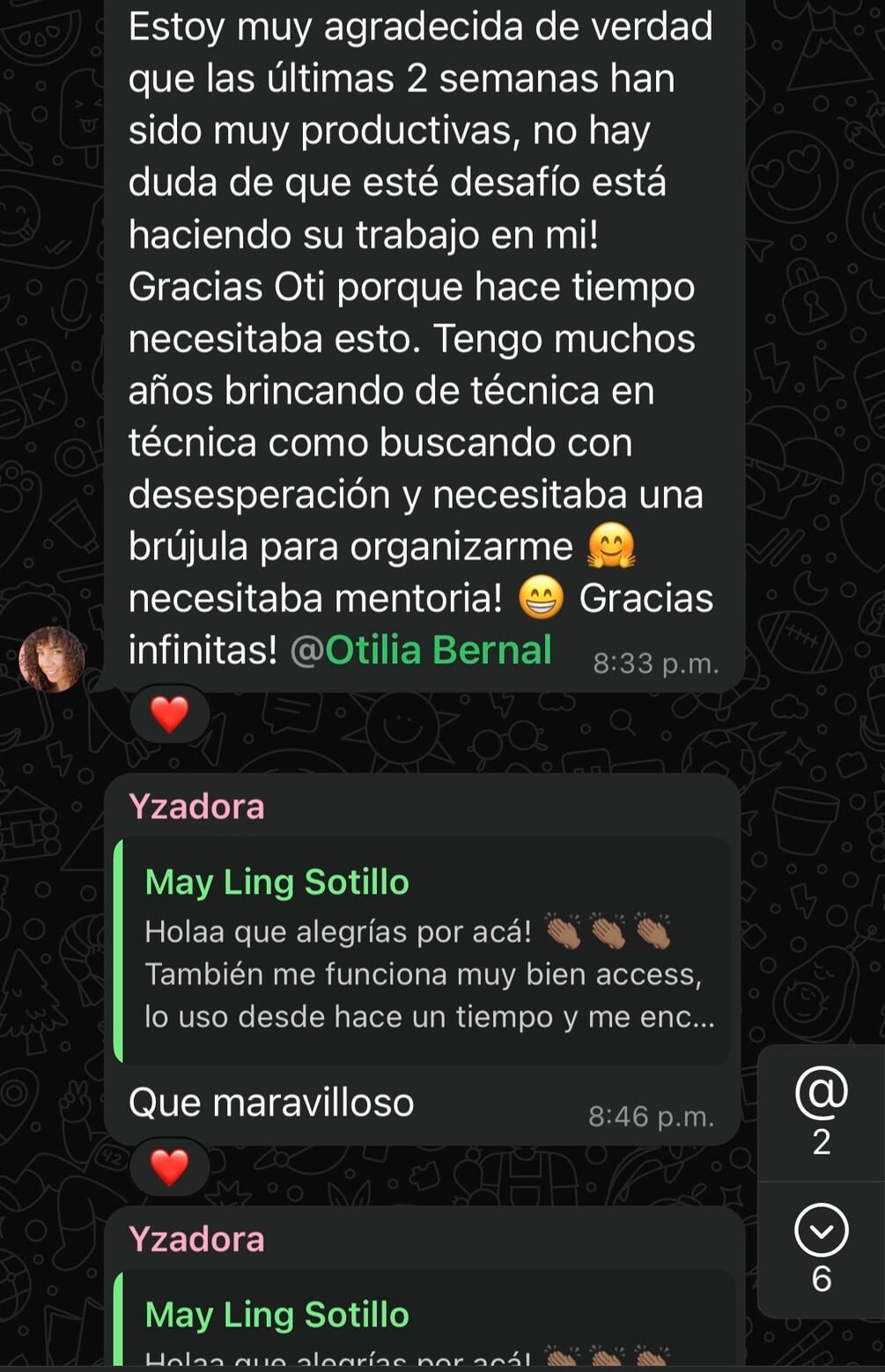The width and height of the screenshot is (885, 1372).
Task: Open the sender's profile photo
Action: tap(52, 660)
